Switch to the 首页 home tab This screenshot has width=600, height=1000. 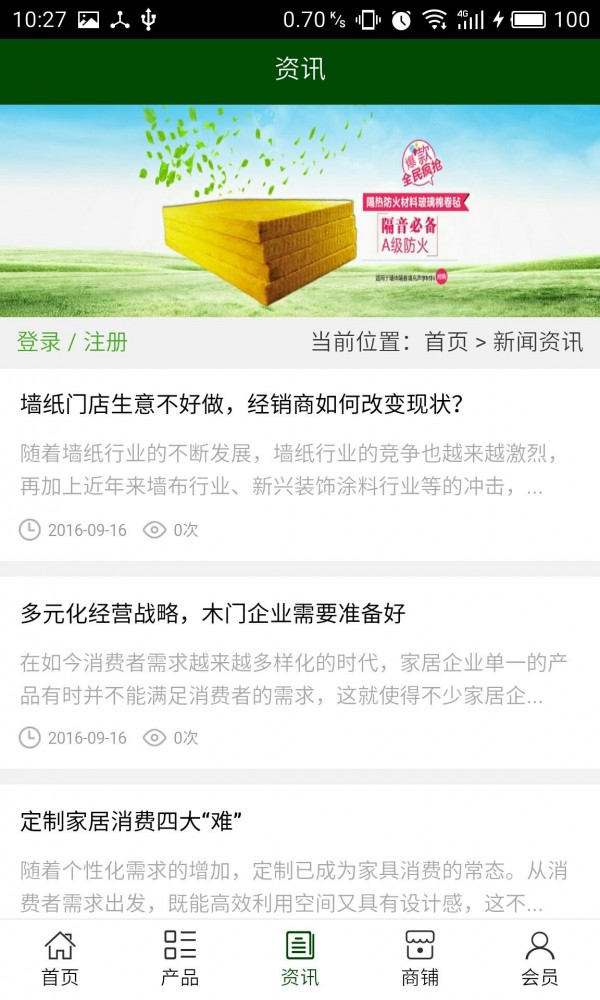pyautogui.click(x=60, y=958)
